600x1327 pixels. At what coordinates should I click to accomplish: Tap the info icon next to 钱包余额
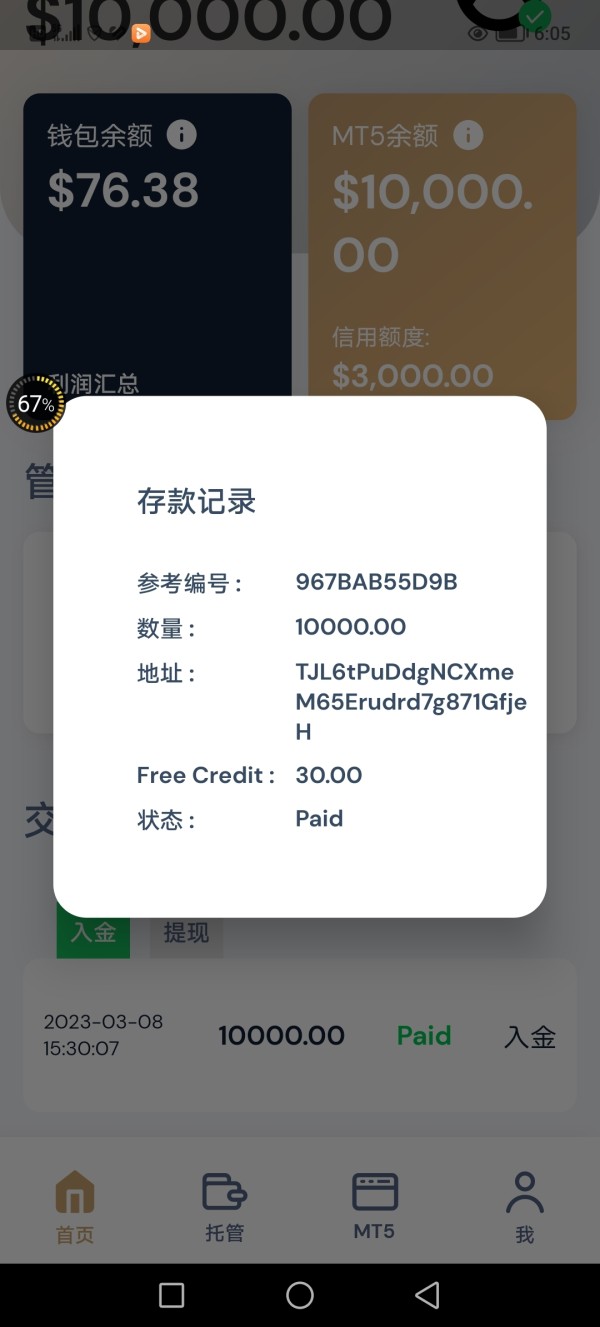181,134
